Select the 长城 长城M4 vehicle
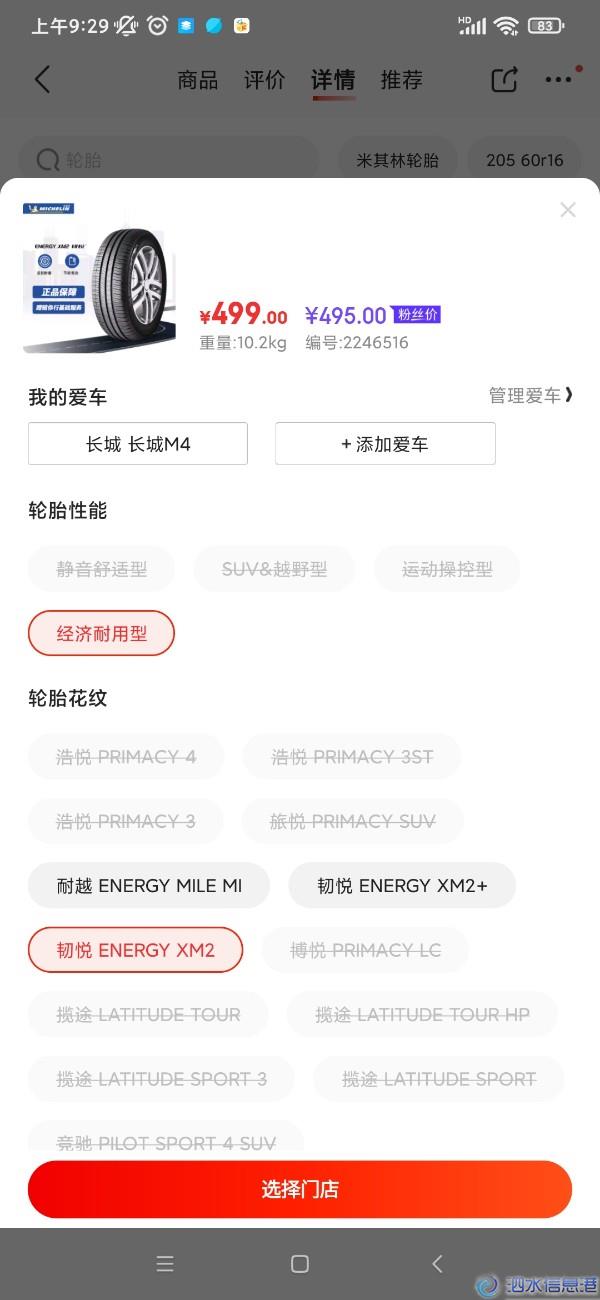This screenshot has height=1300, width=600. 138,444
